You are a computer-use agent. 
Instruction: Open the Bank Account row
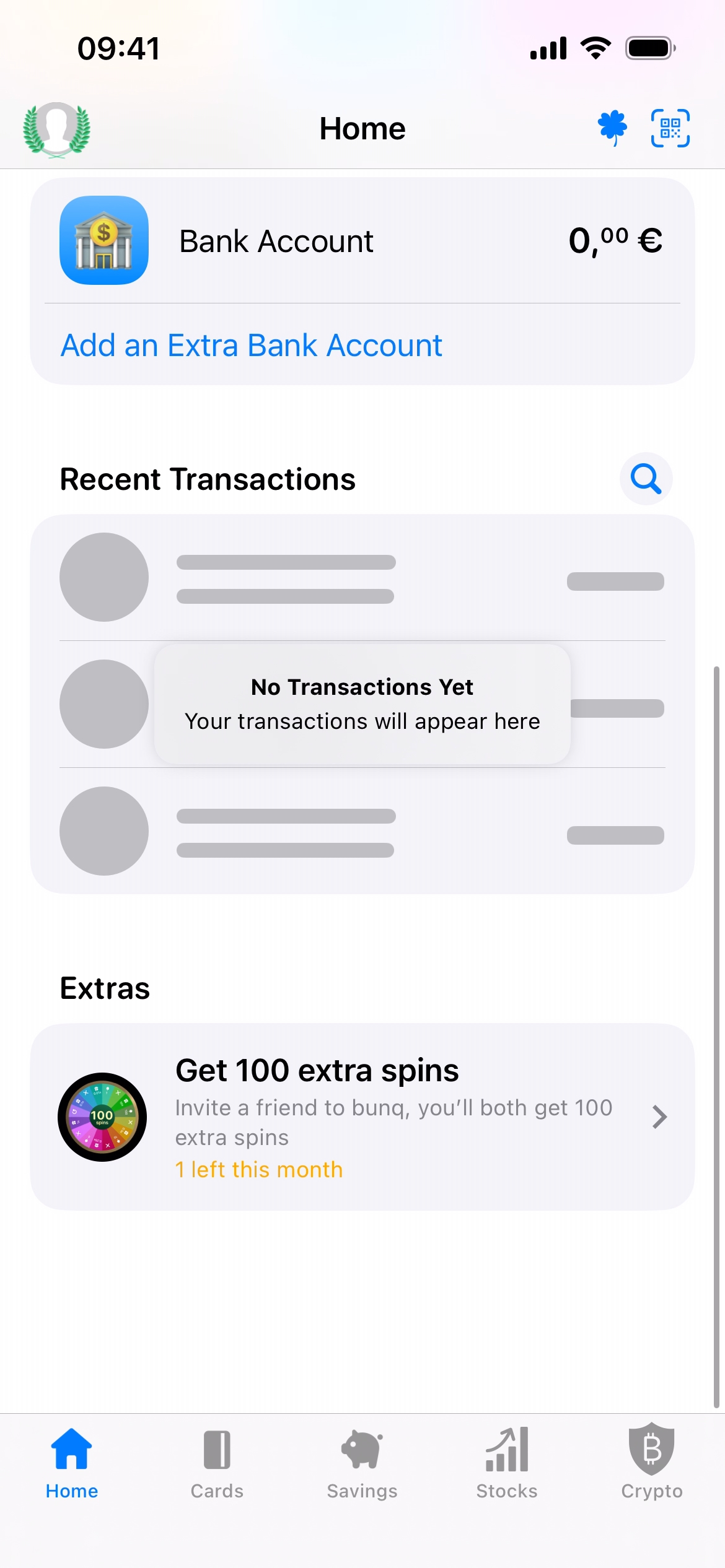point(362,241)
